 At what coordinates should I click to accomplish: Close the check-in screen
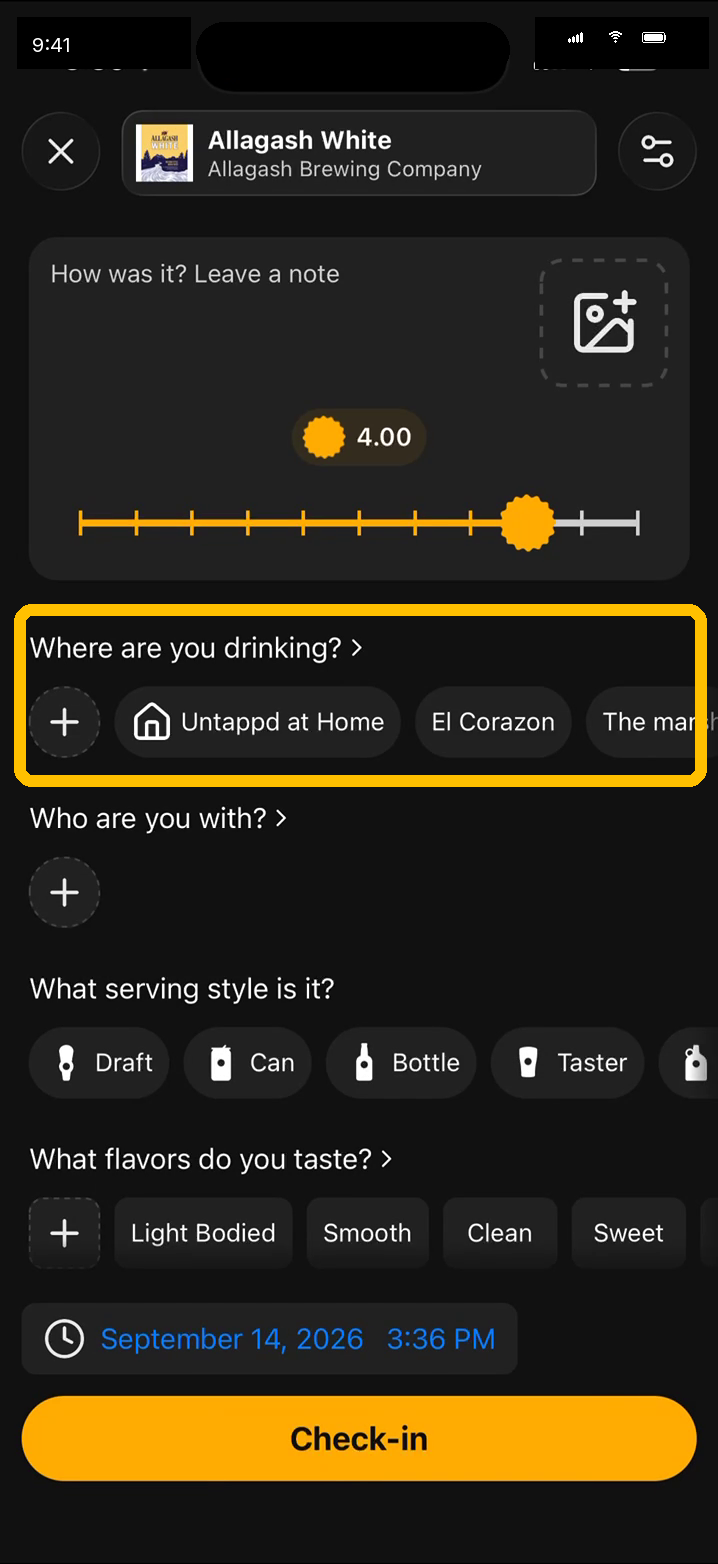pyautogui.click(x=61, y=152)
